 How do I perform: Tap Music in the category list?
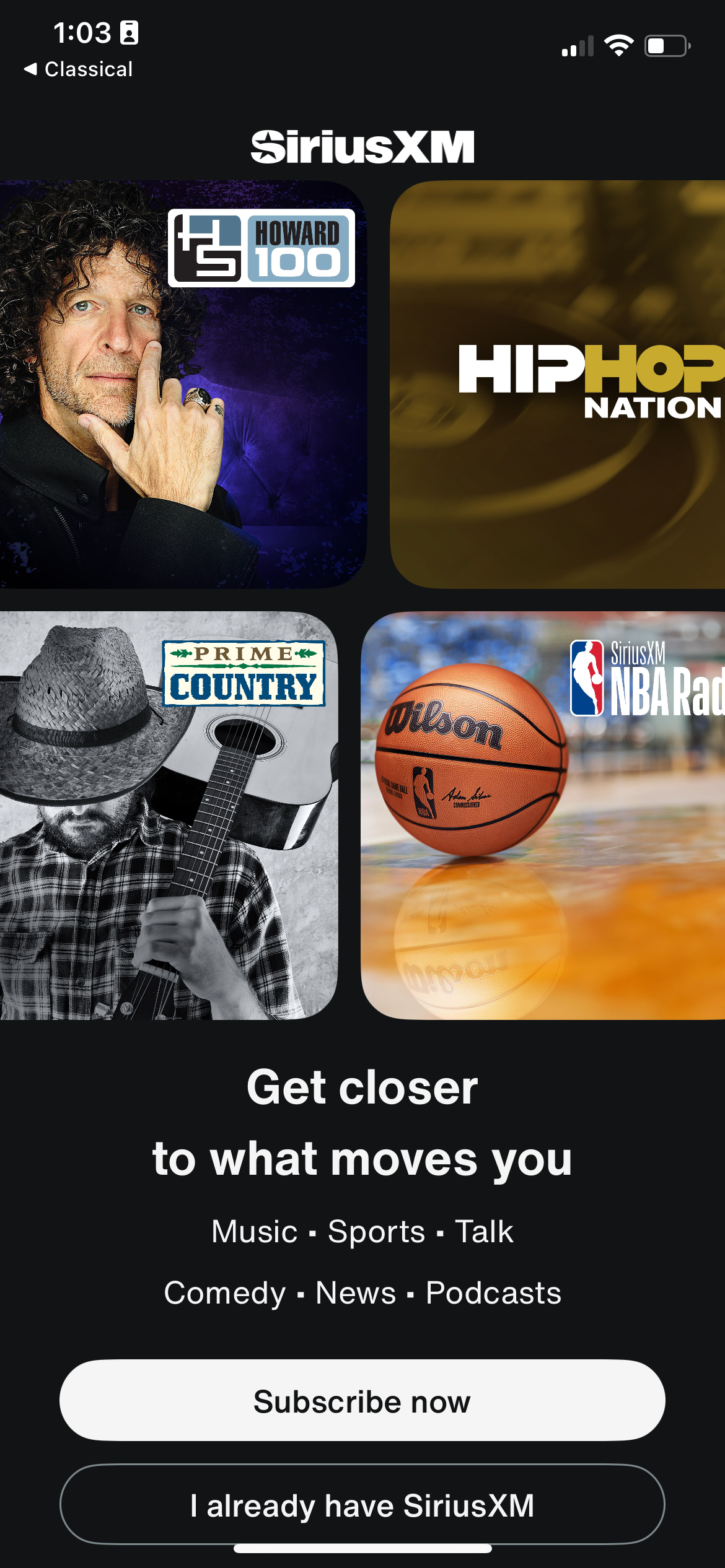click(255, 1230)
